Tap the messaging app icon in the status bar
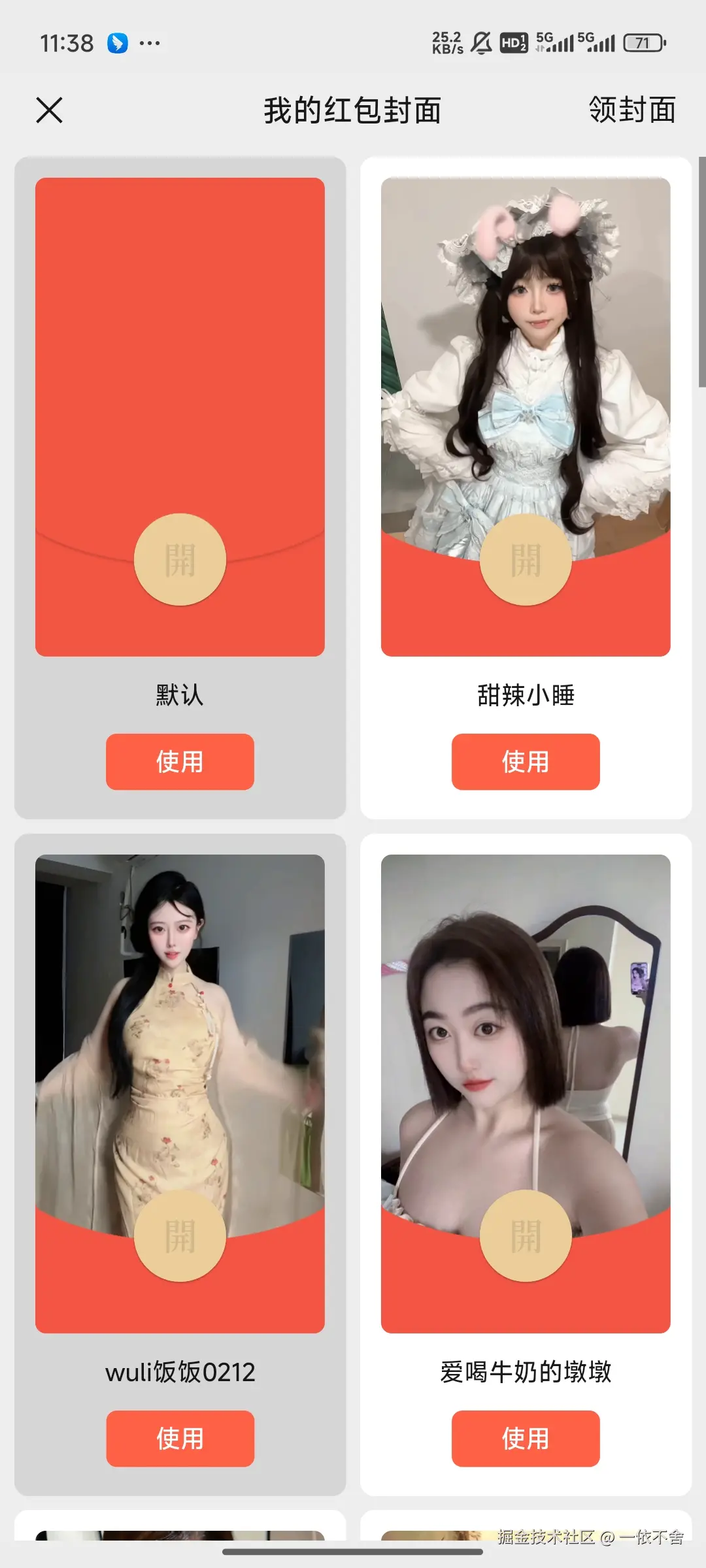 (x=118, y=42)
